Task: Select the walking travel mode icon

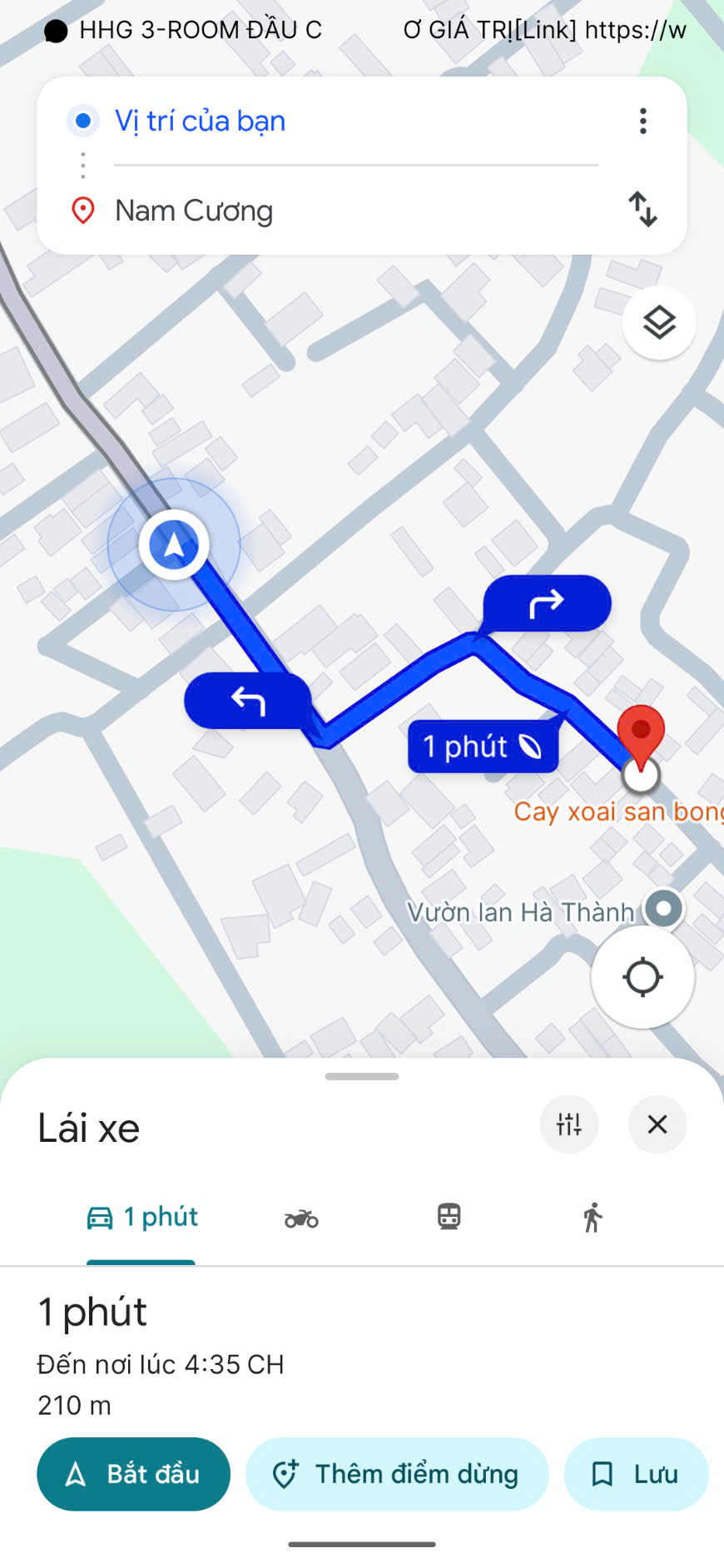Action: (592, 1218)
